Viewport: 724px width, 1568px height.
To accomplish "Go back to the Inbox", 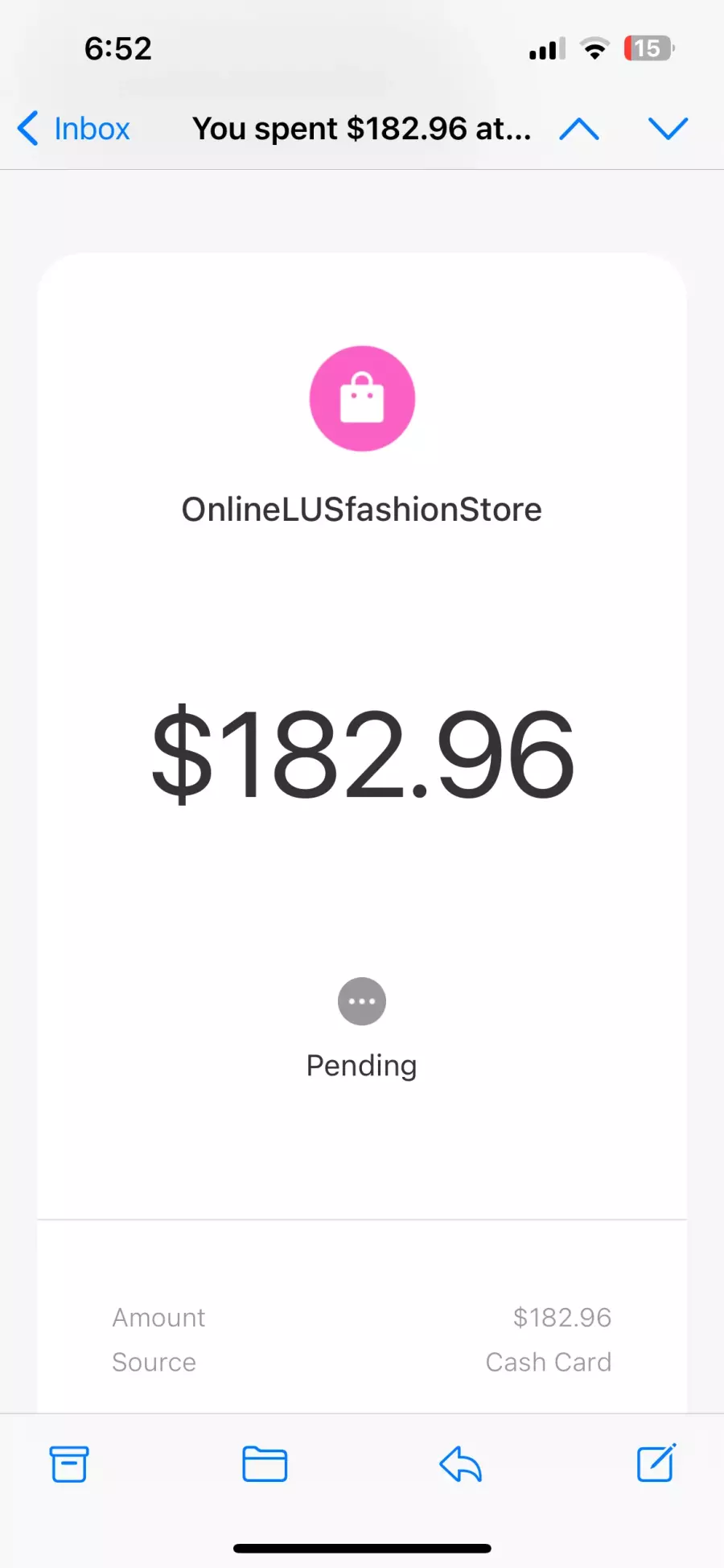I will point(73,129).
